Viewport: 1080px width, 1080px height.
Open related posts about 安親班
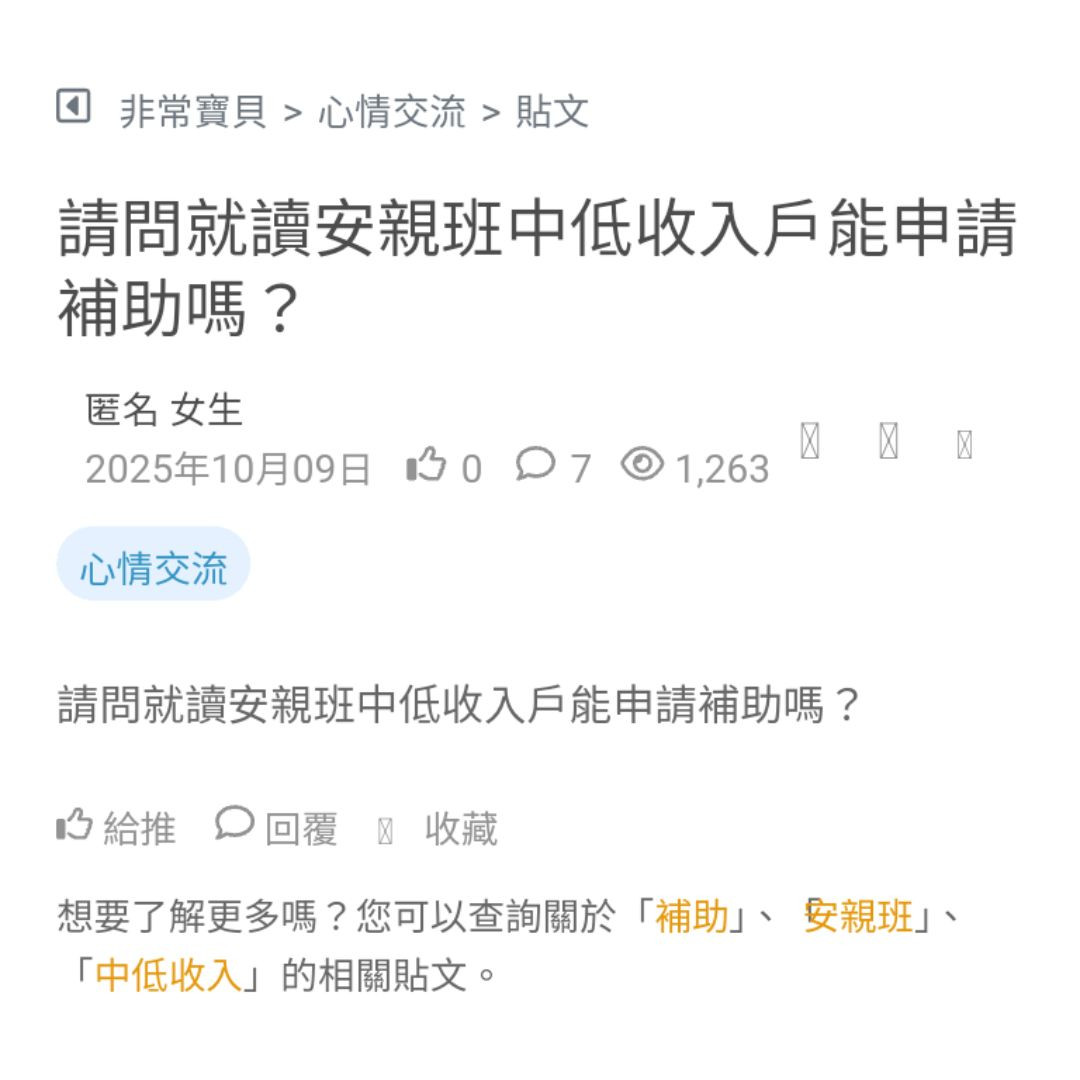(860, 916)
